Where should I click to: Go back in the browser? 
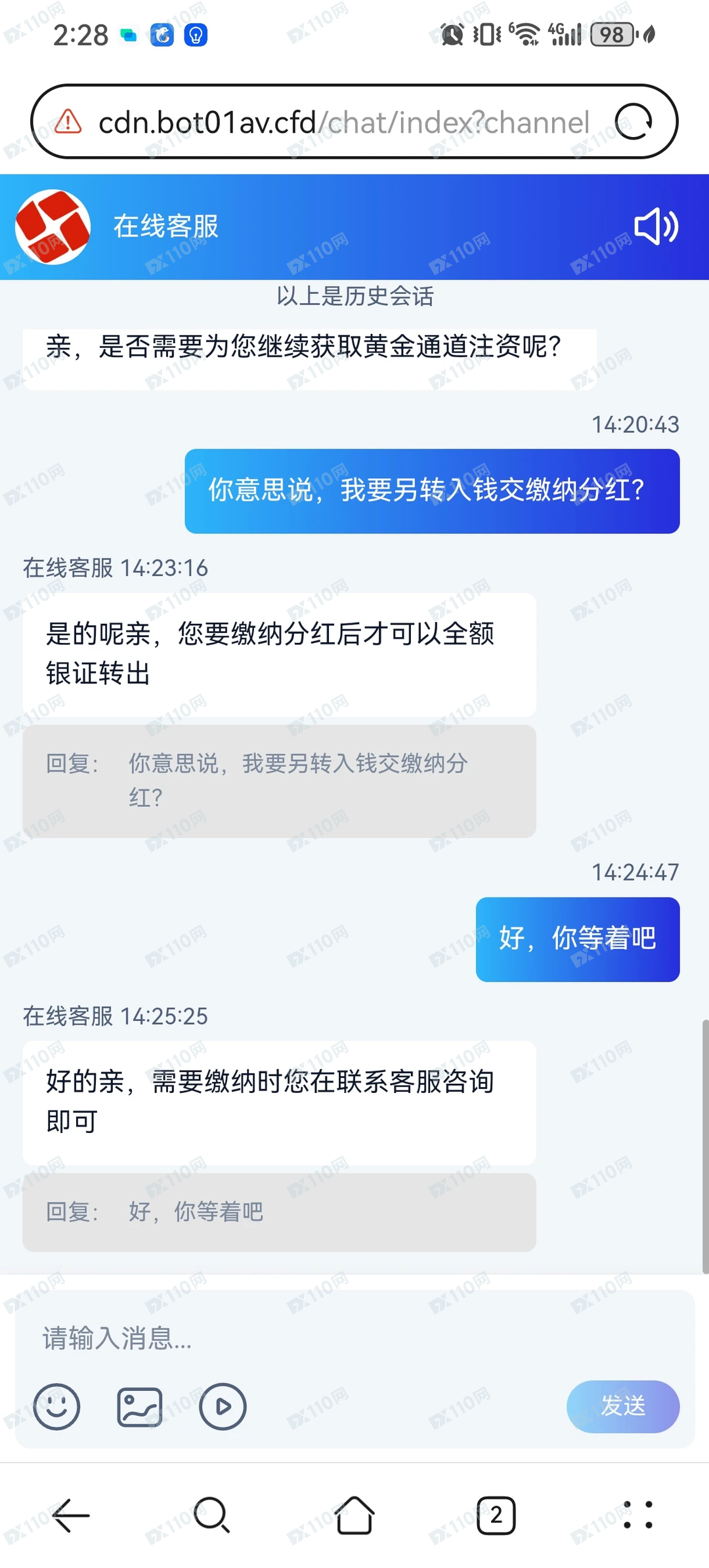tap(71, 1516)
